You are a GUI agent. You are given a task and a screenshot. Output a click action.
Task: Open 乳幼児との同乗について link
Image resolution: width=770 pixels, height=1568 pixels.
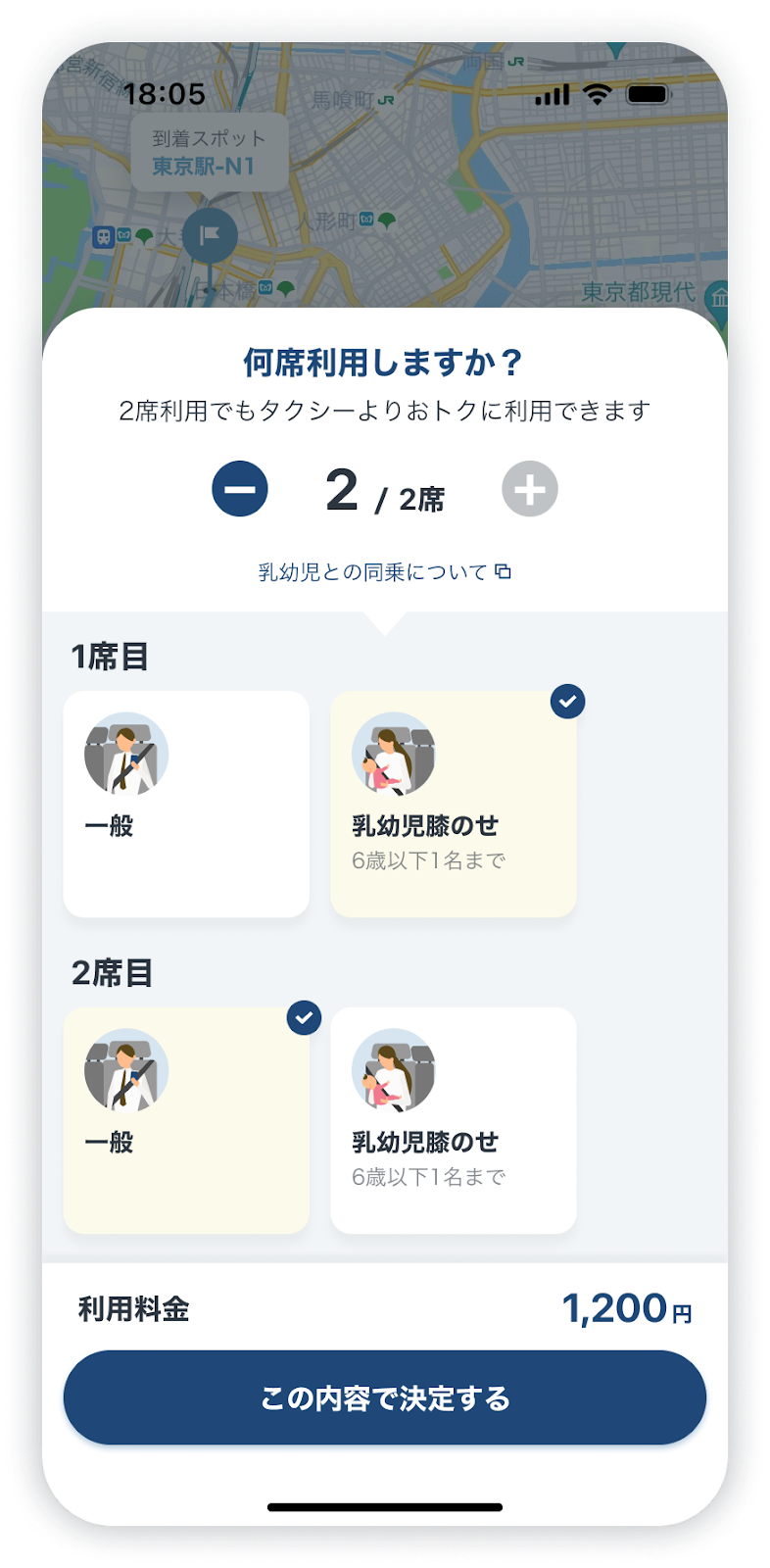384,572
